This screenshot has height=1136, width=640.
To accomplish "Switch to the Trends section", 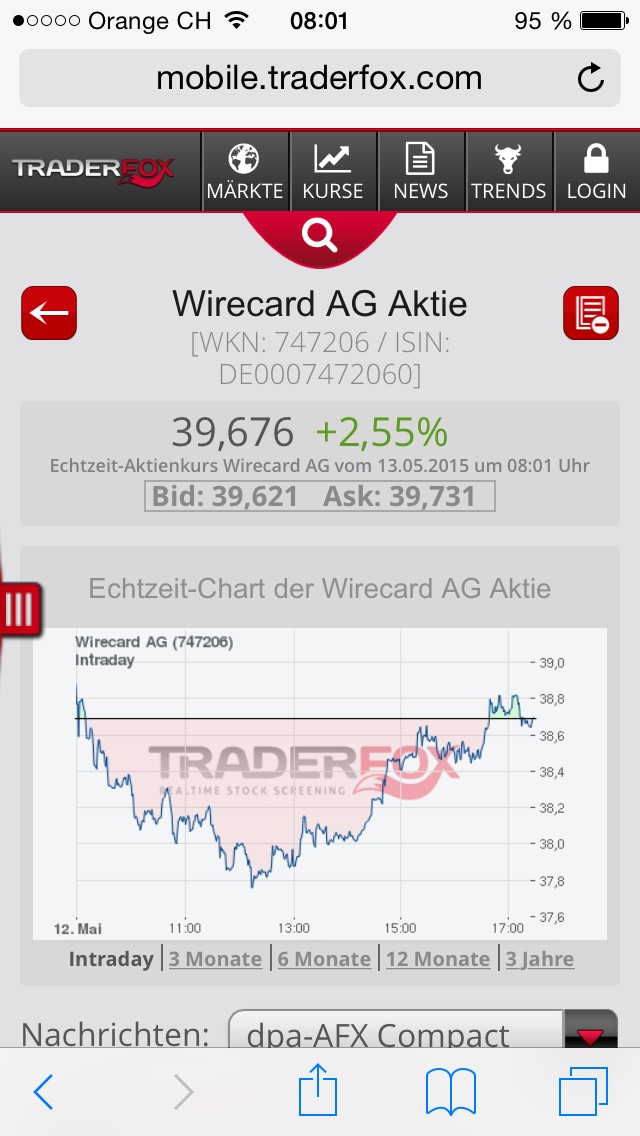I will pyautogui.click(x=509, y=172).
